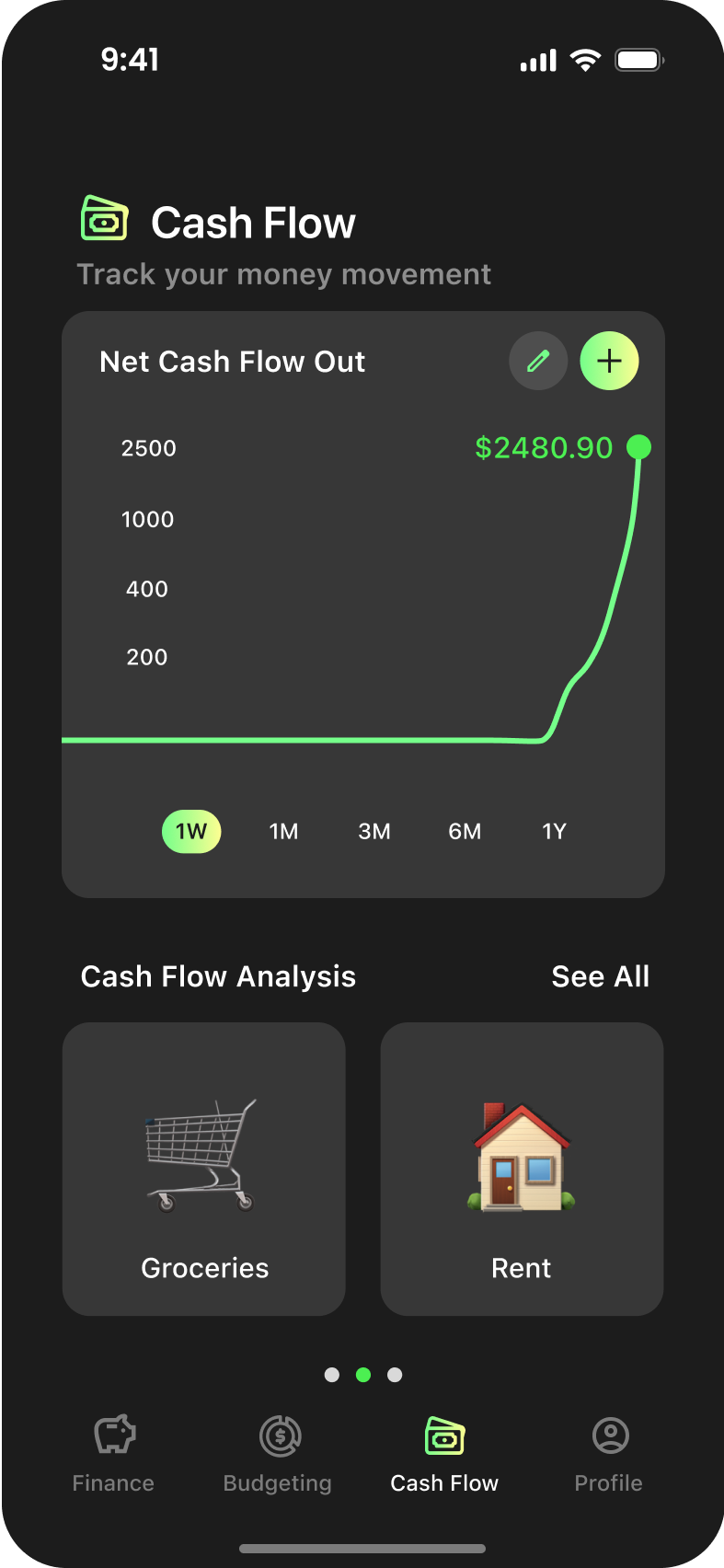This screenshot has width=724, height=1568.
Task: Show the 3M time range
Action: (374, 832)
